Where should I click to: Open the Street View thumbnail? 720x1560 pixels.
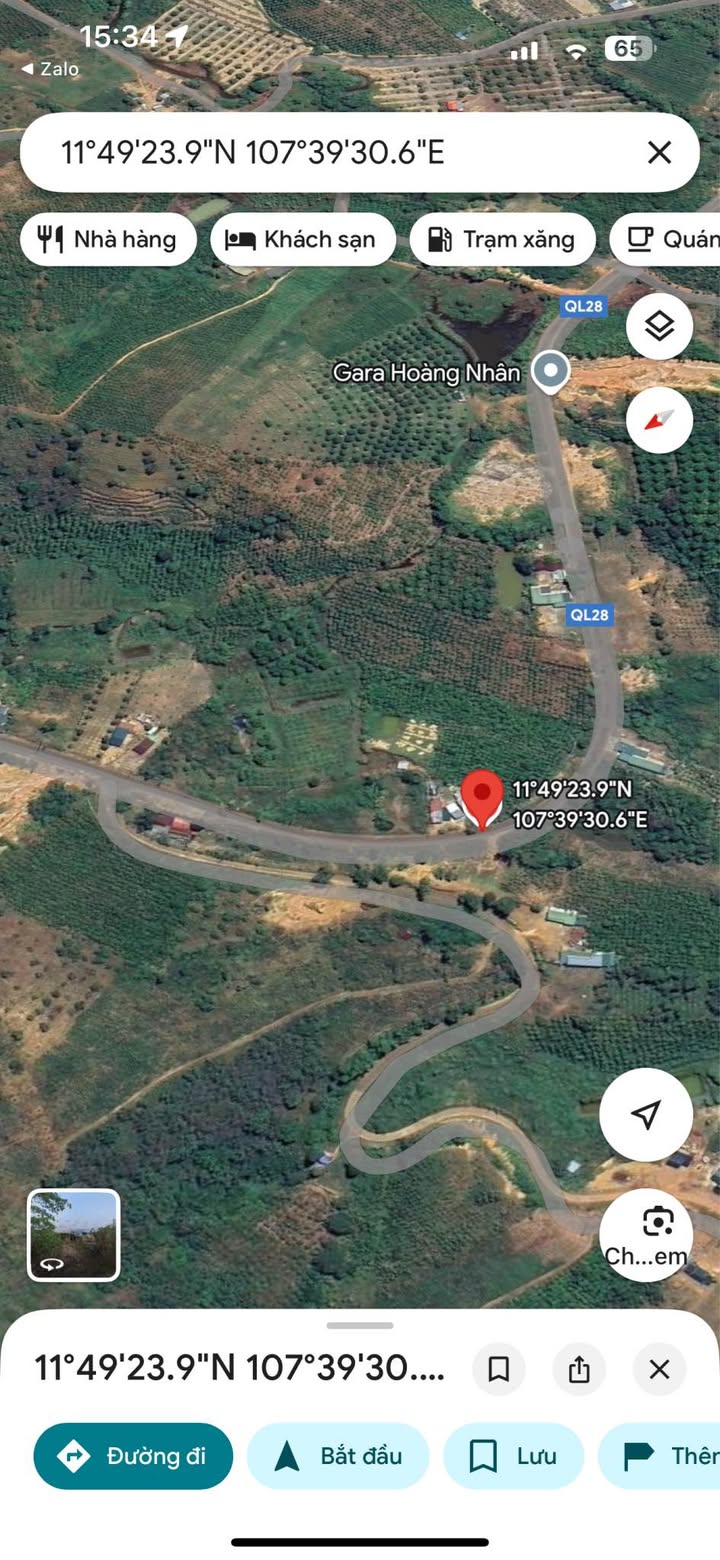click(x=74, y=1234)
